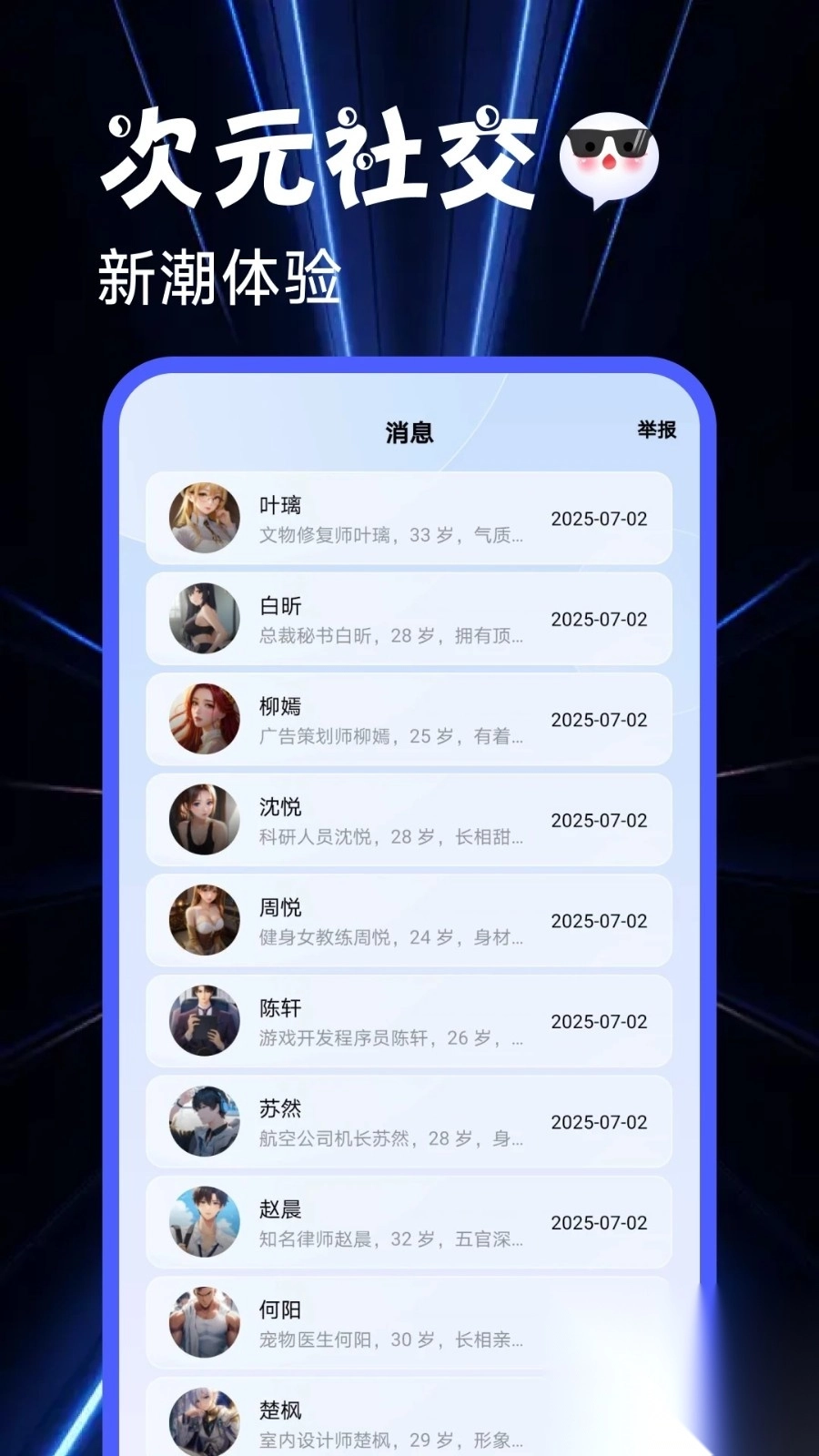Switch to the 消息 tab
The image size is (819, 1456).
[407, 431]
